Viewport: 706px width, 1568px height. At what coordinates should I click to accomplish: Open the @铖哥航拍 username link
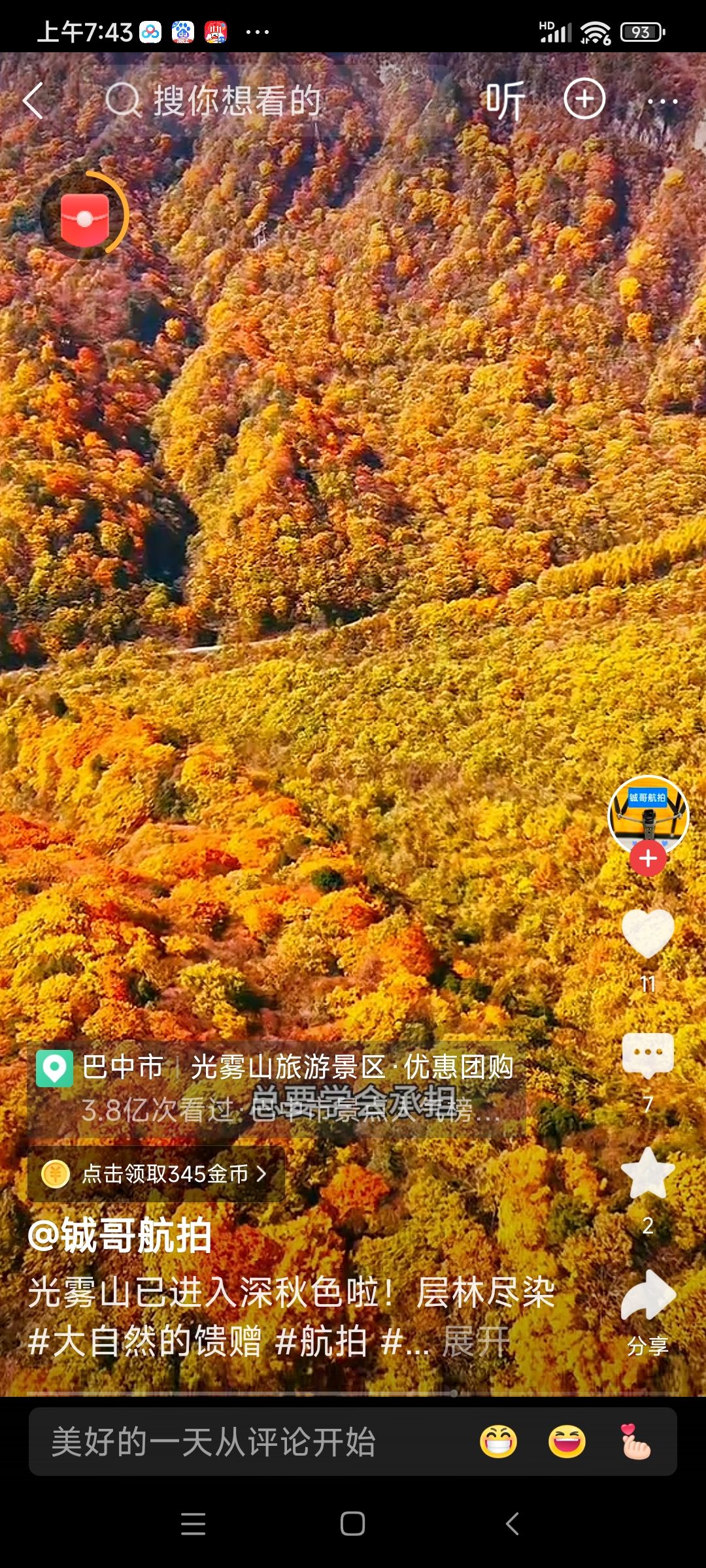120,1235
